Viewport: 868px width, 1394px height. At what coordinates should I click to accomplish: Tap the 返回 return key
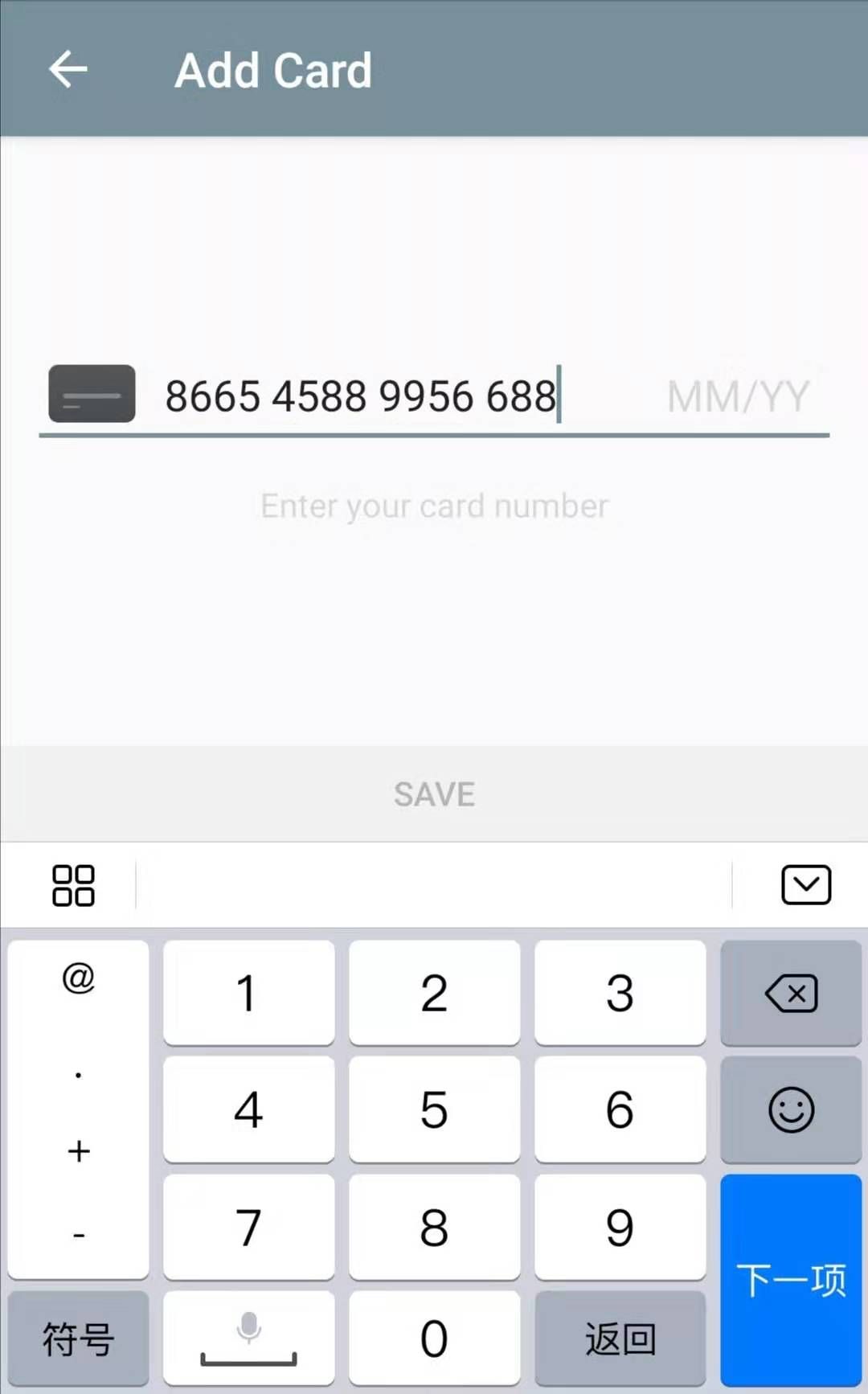(x=620, y=1339)
